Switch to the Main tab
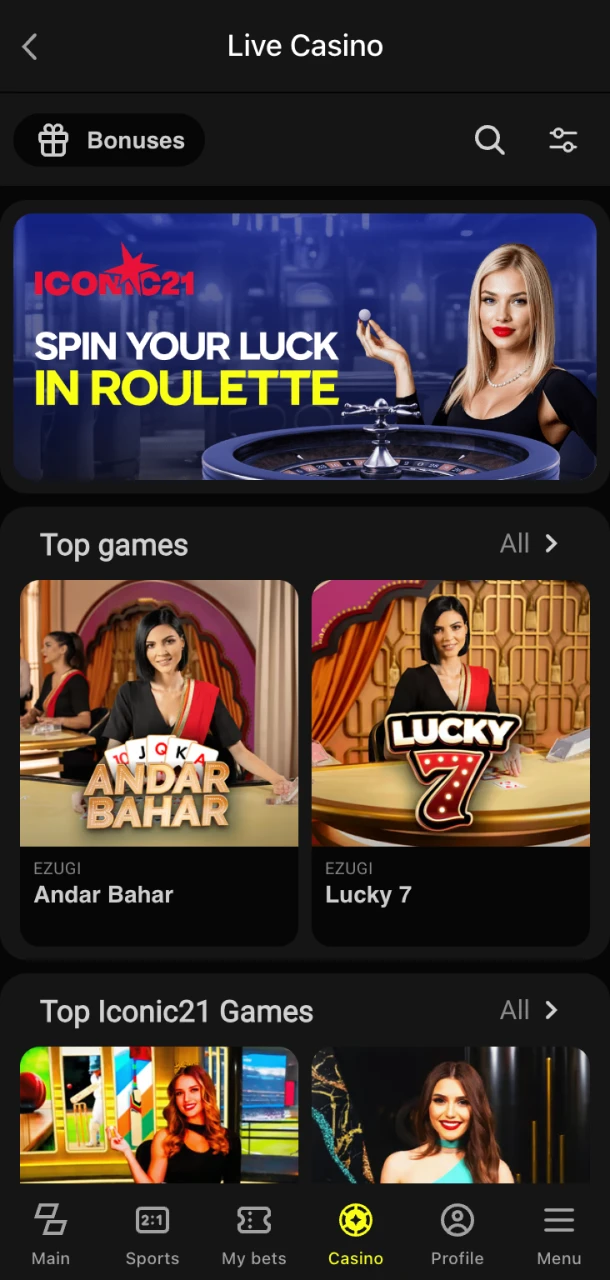 click(51, 1235)
